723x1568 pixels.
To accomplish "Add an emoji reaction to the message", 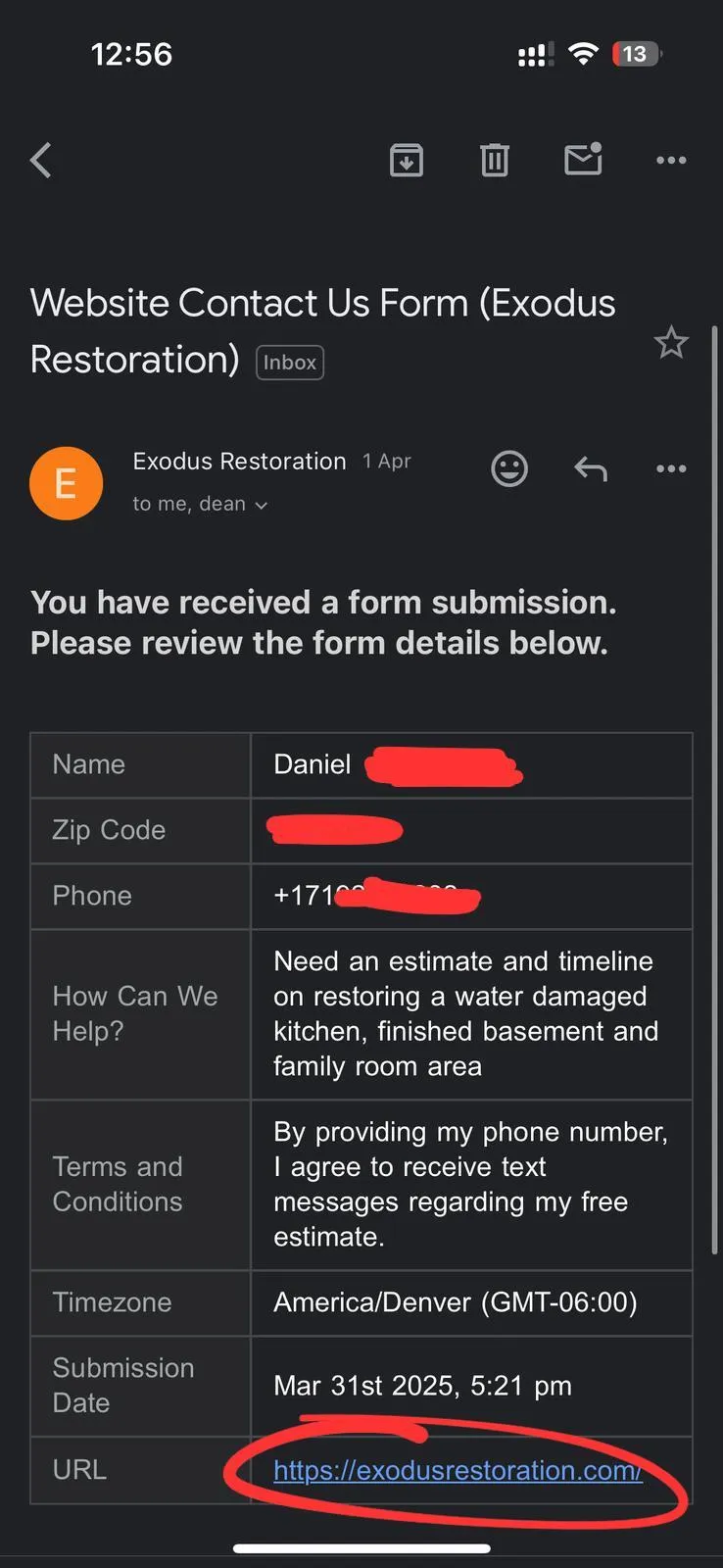I will pyautogui.click(x=509, y=468).
